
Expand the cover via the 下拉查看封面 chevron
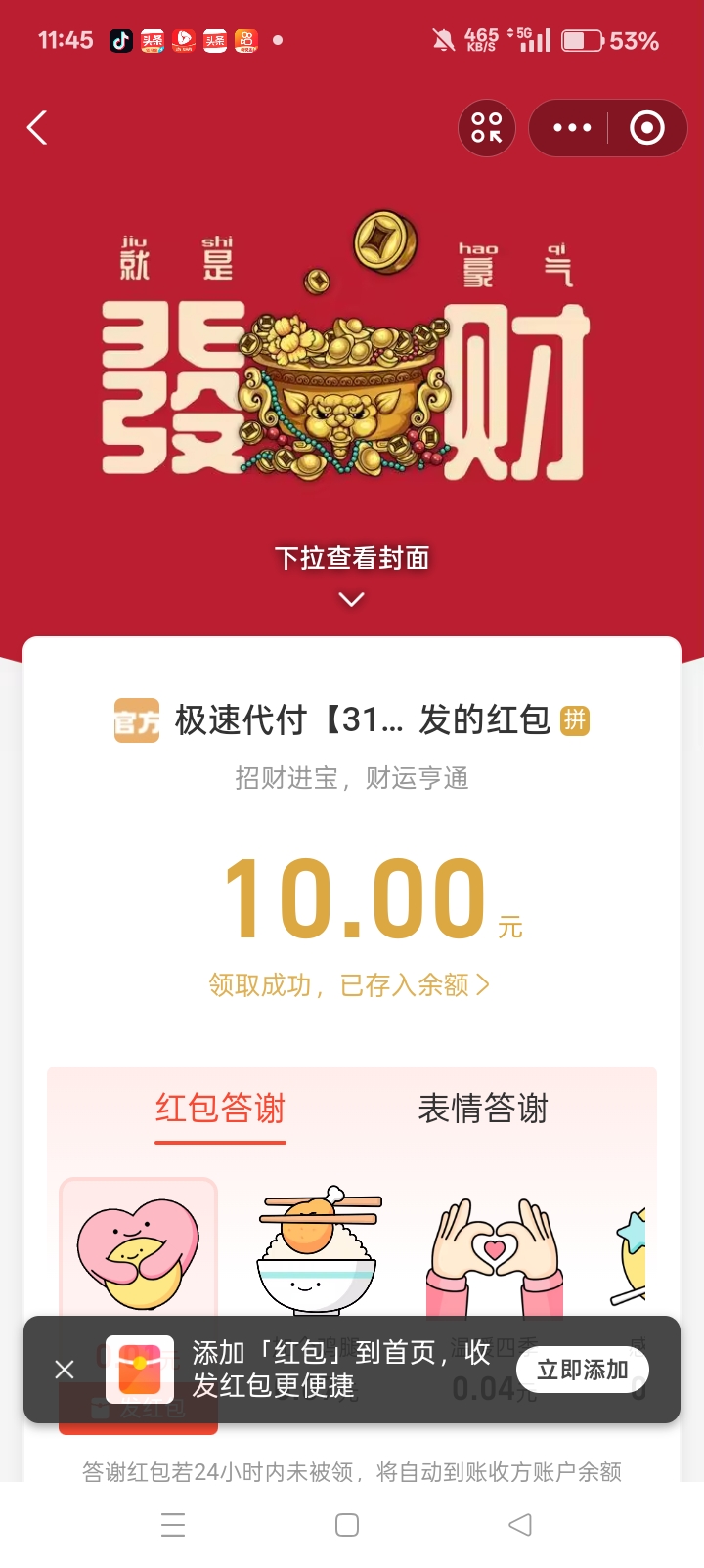tap(352, 598)
